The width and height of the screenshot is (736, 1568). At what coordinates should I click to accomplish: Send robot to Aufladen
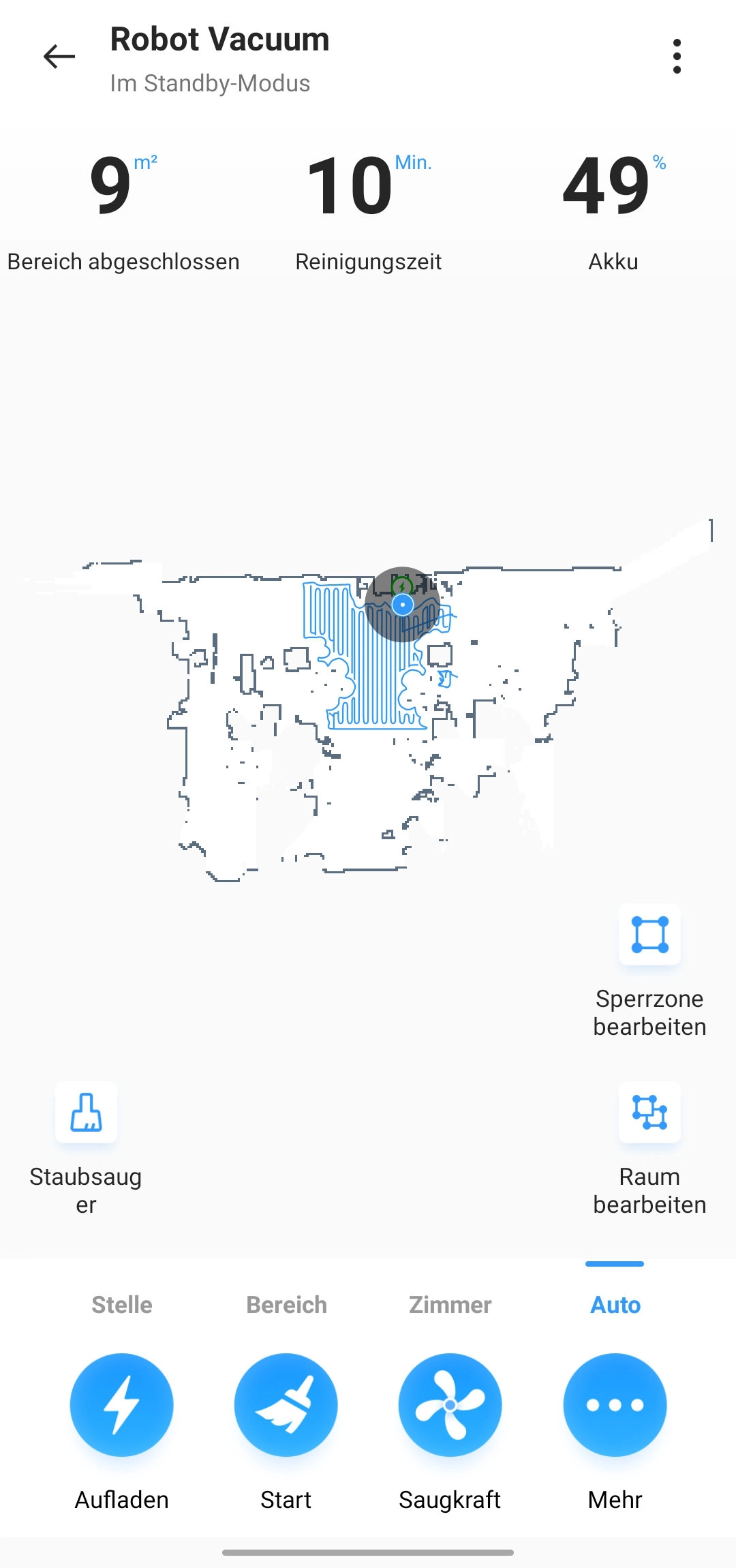[122, 1405]
